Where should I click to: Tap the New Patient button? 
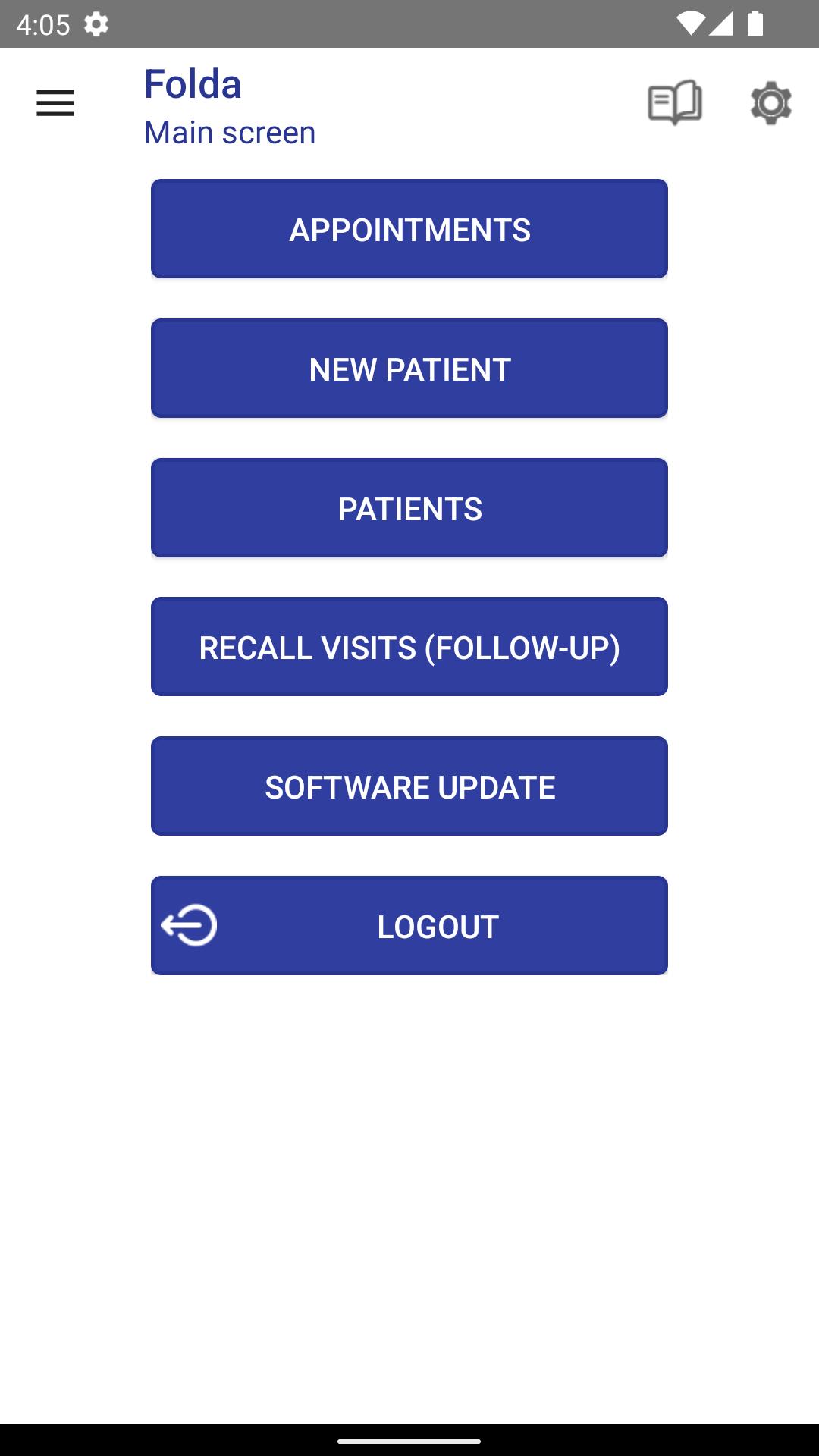tap(409, 369)
